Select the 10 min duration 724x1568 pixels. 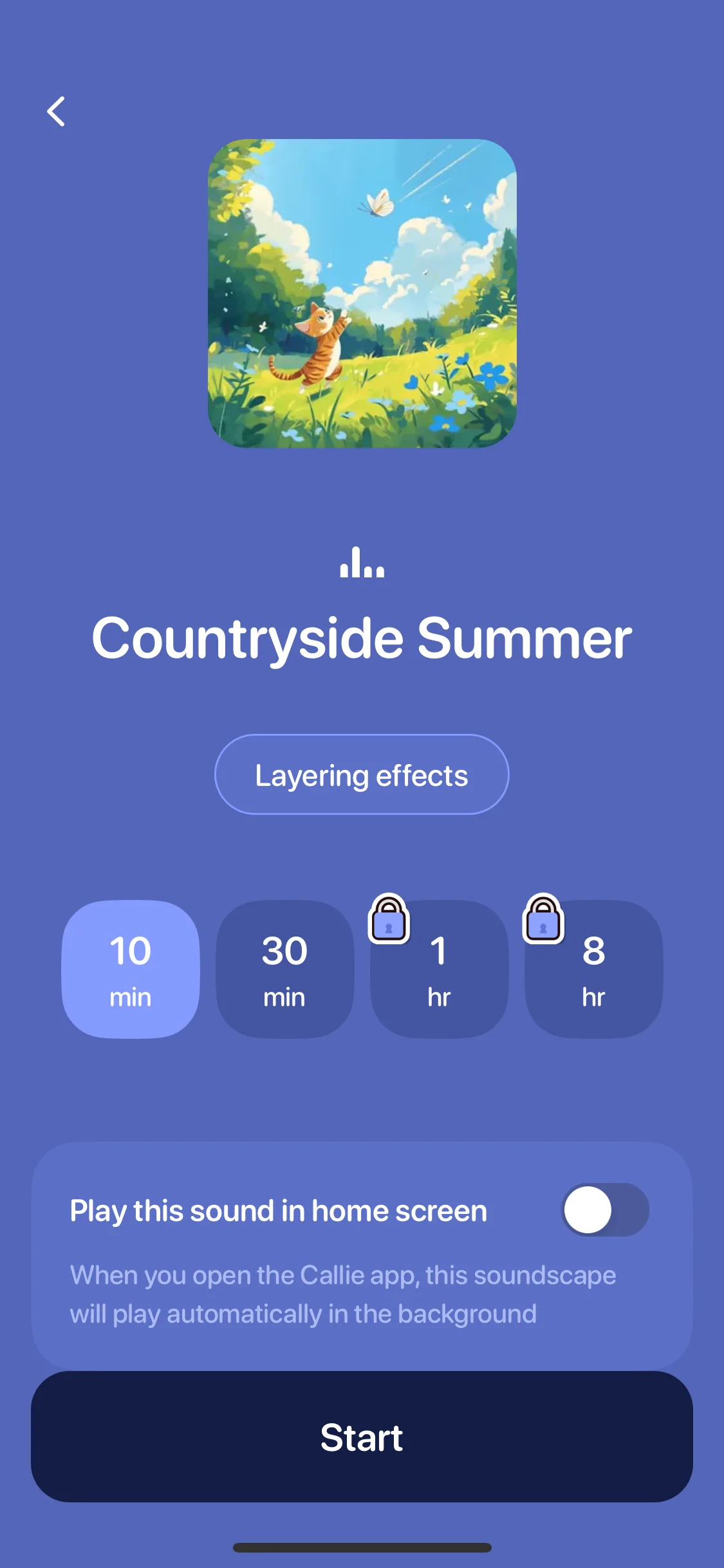[131, 969]
